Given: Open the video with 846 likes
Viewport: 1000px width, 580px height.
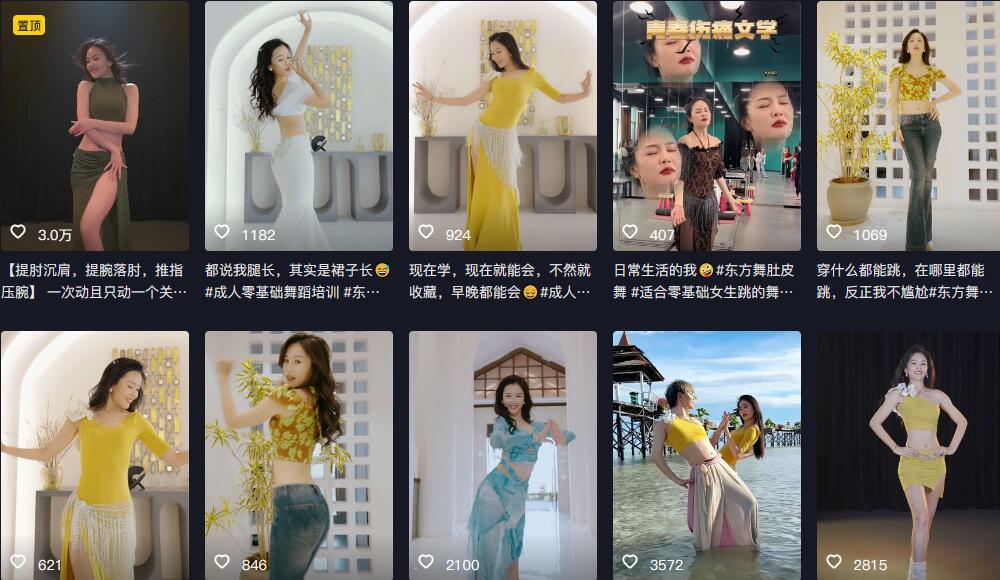Looking at the screenshot, I should [x=299, y=455].
